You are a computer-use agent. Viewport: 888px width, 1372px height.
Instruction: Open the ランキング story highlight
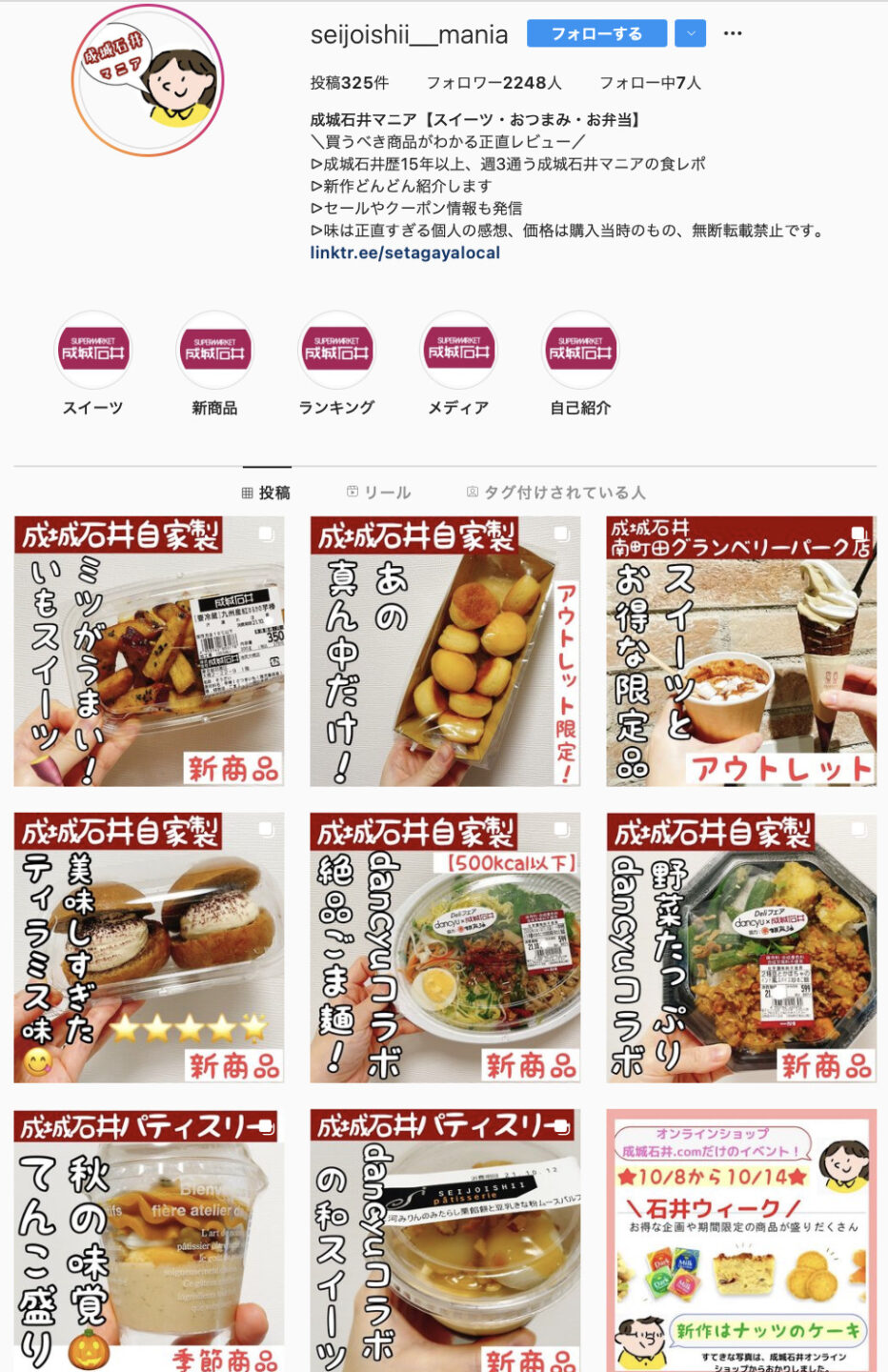[x=336, y=351]
